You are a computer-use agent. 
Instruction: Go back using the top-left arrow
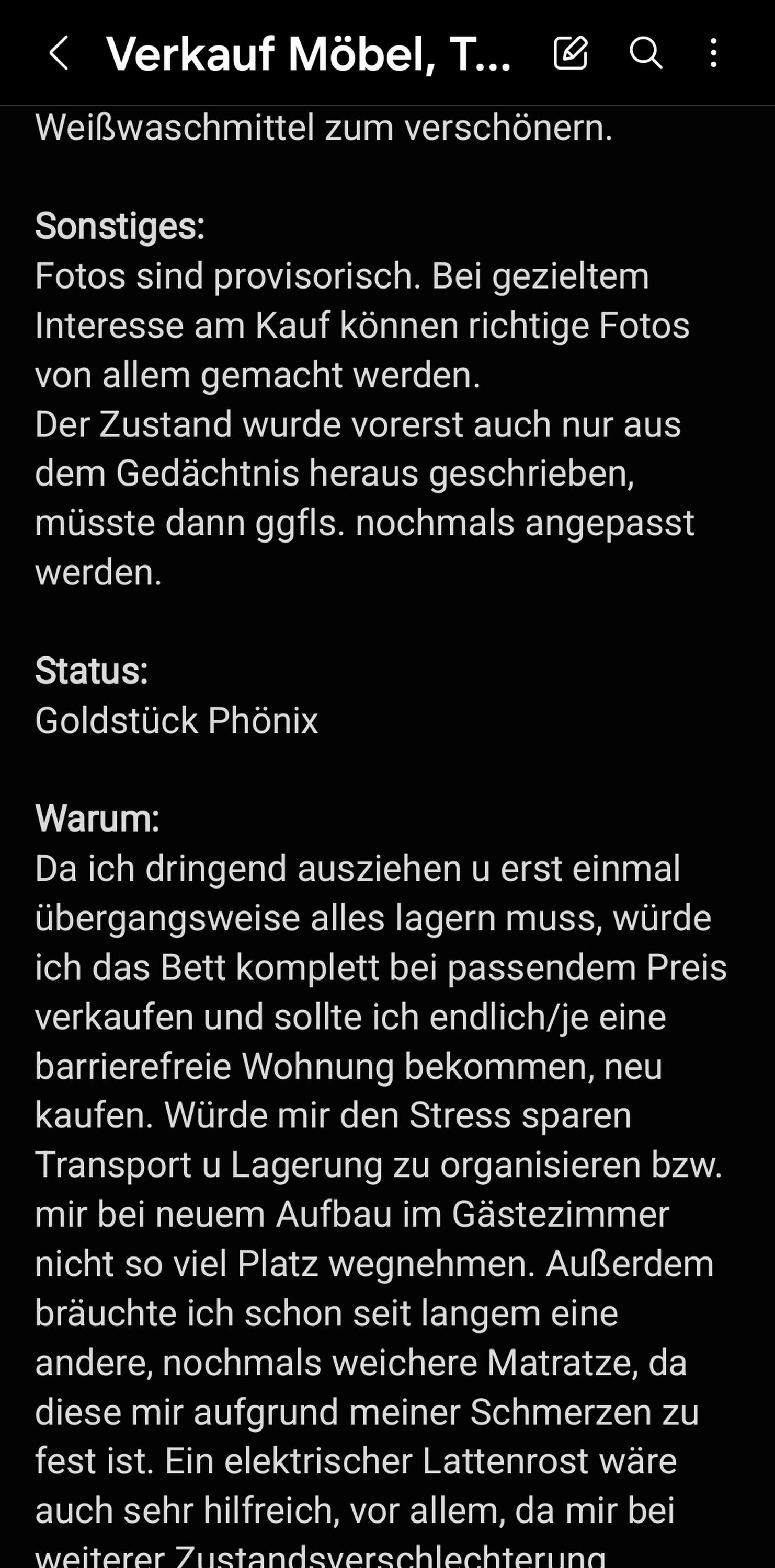tap(59, 53)
